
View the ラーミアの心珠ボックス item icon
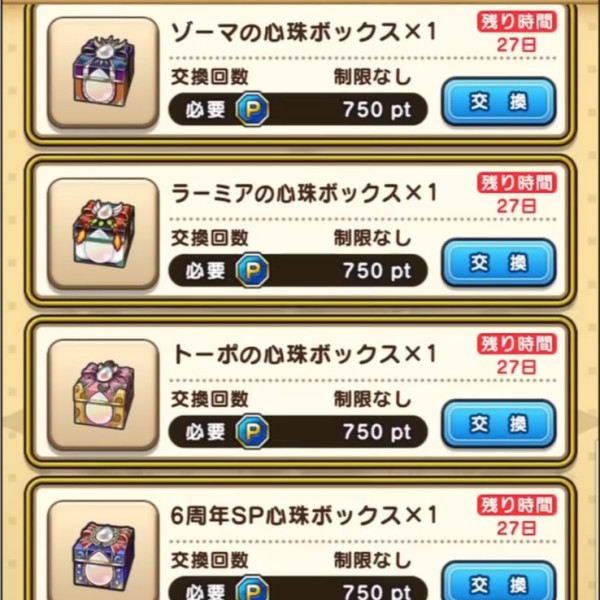pyautogui.click(x=103, y=234)
